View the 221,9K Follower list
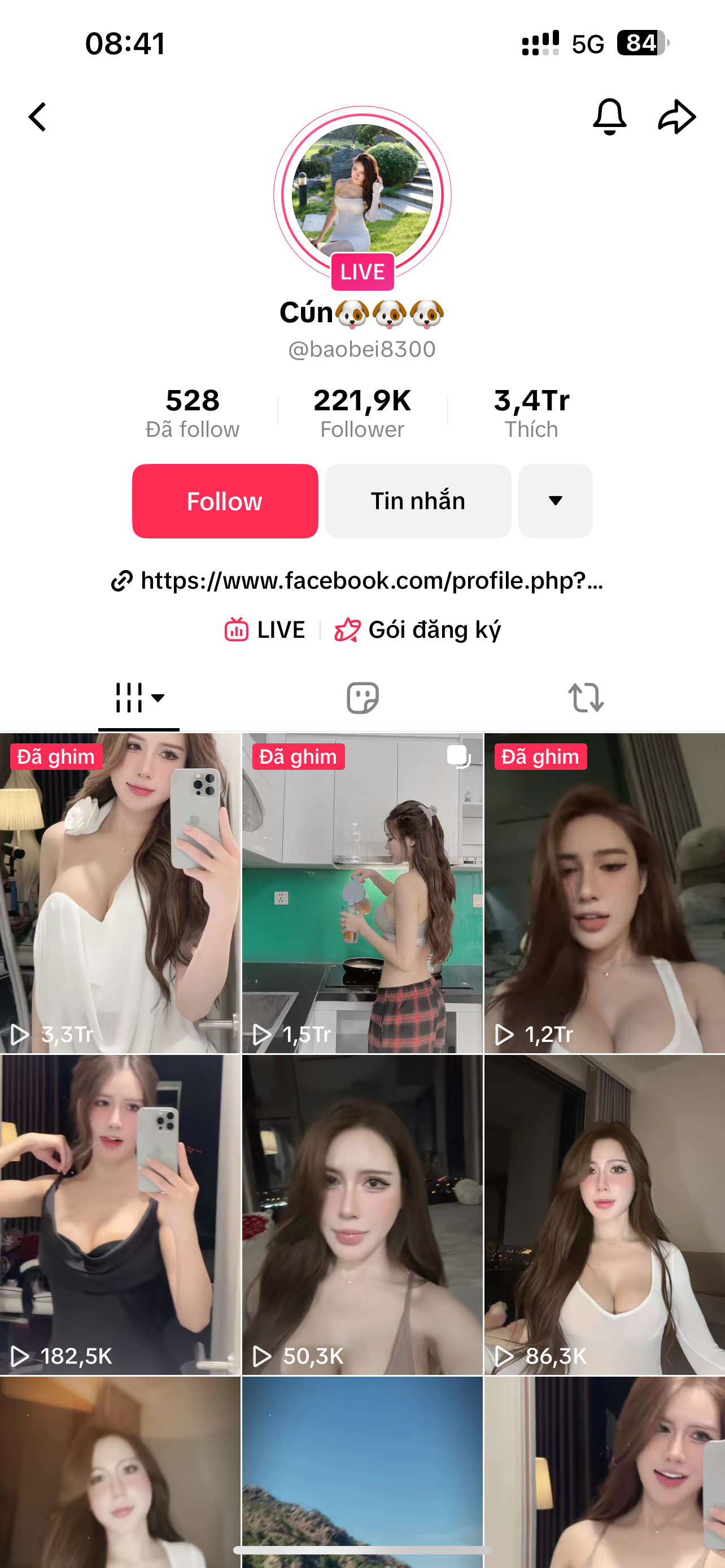Viewport: 725px width, 1568px height. [x=362, y=413]
